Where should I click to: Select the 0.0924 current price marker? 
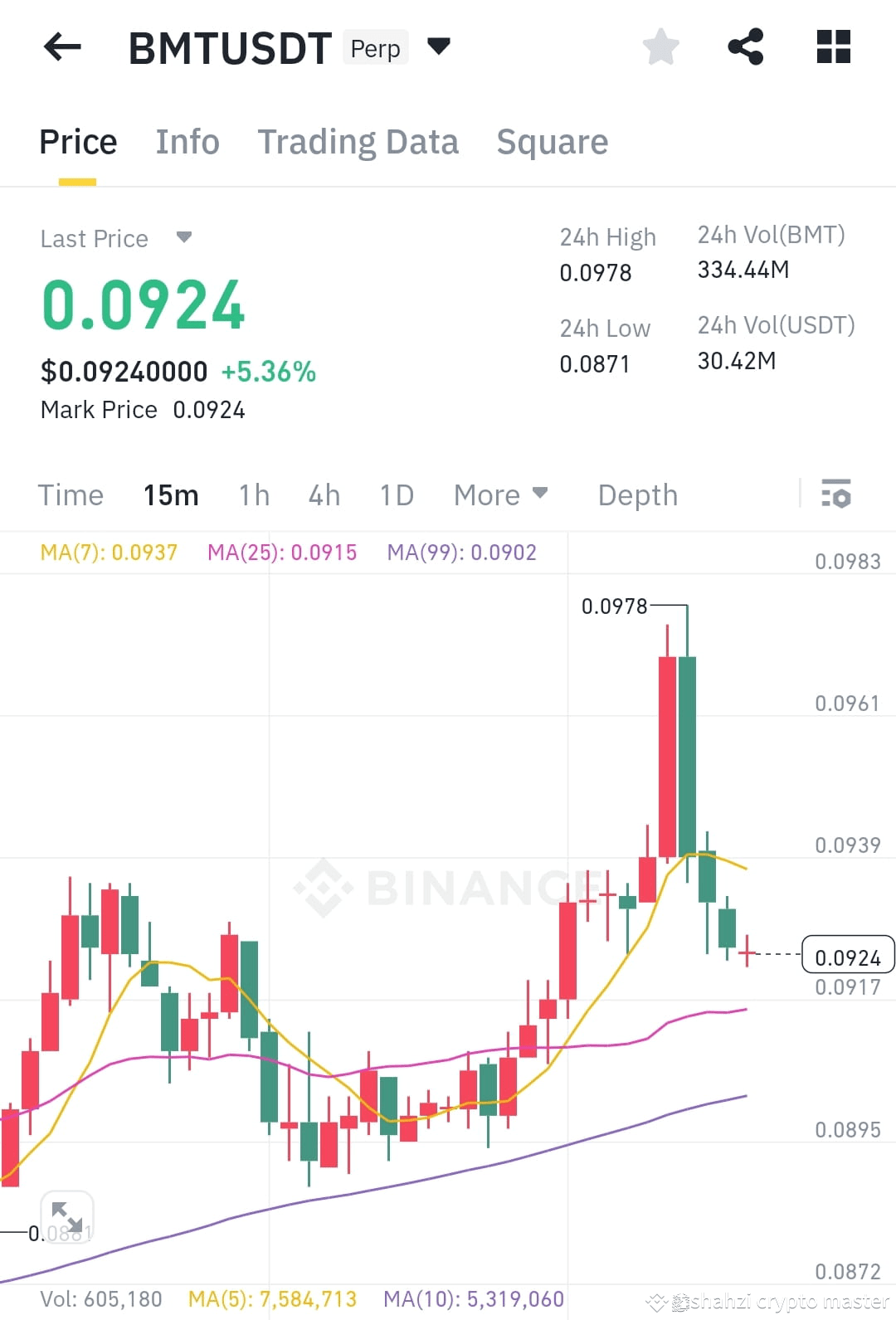tap(847, 957)
